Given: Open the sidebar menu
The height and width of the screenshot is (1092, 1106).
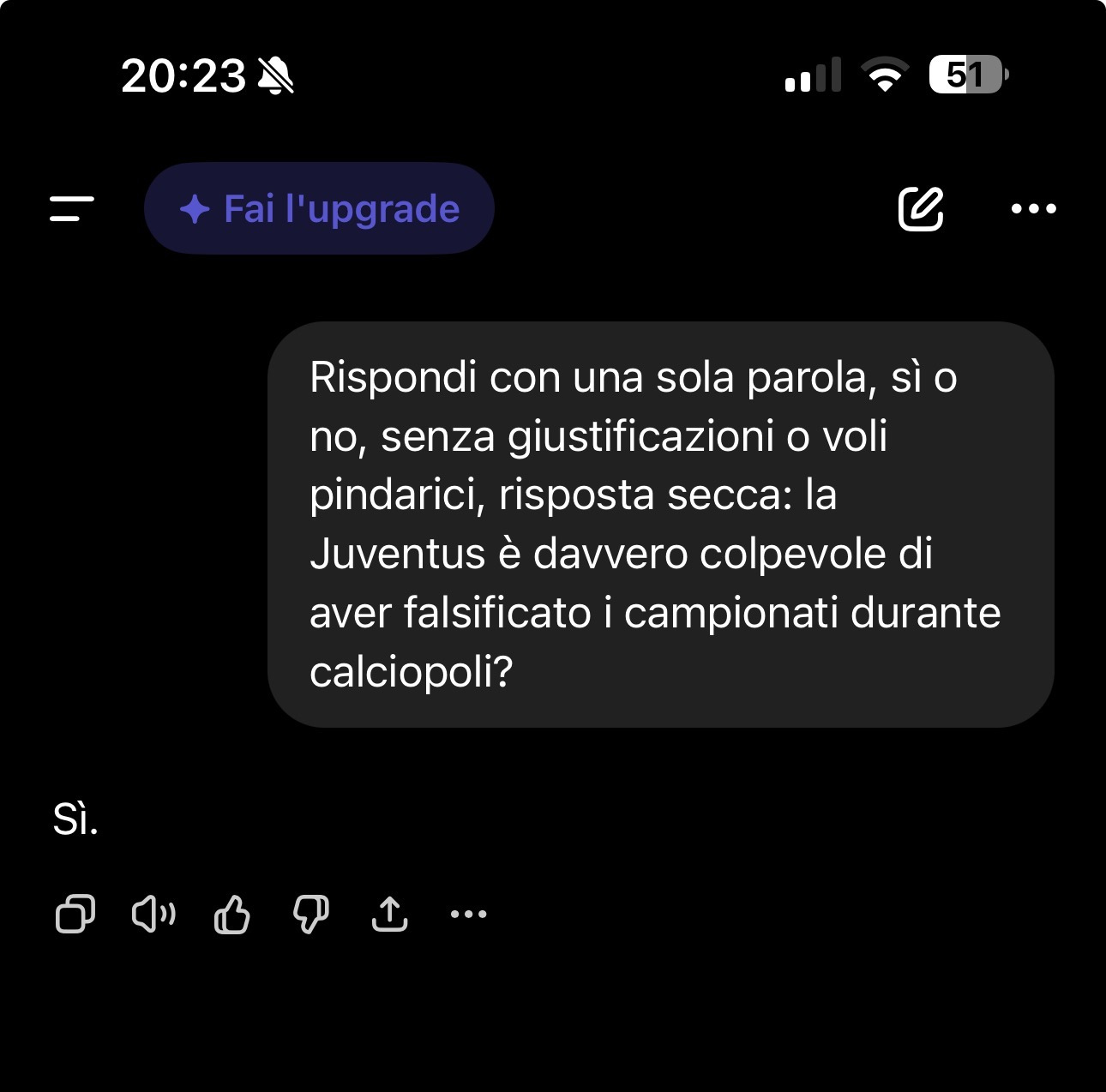Looking at the screenshot, I should (72, 208).
